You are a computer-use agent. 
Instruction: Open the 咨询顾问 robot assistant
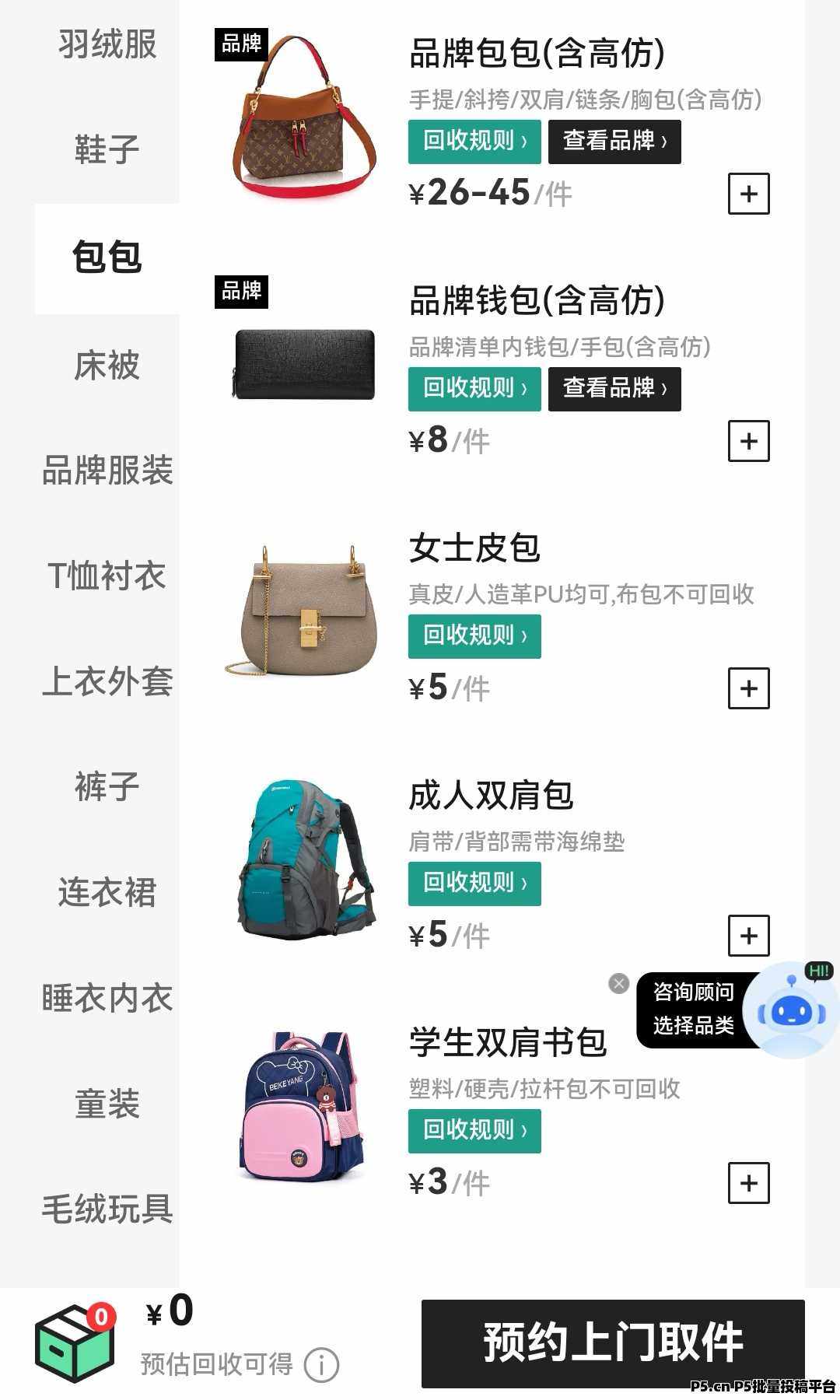coord(791,1010)
